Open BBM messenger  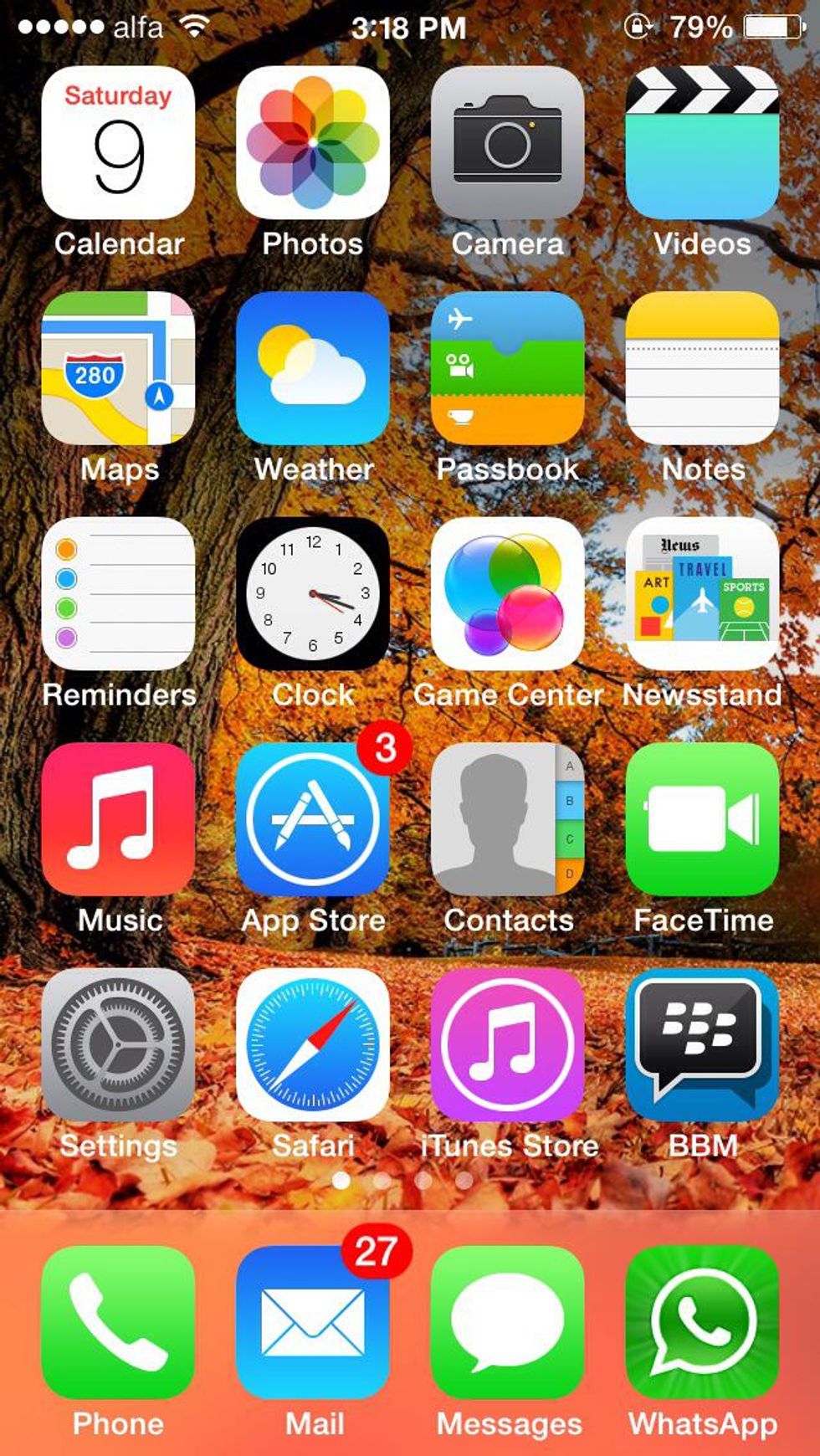coord(702,1044)
